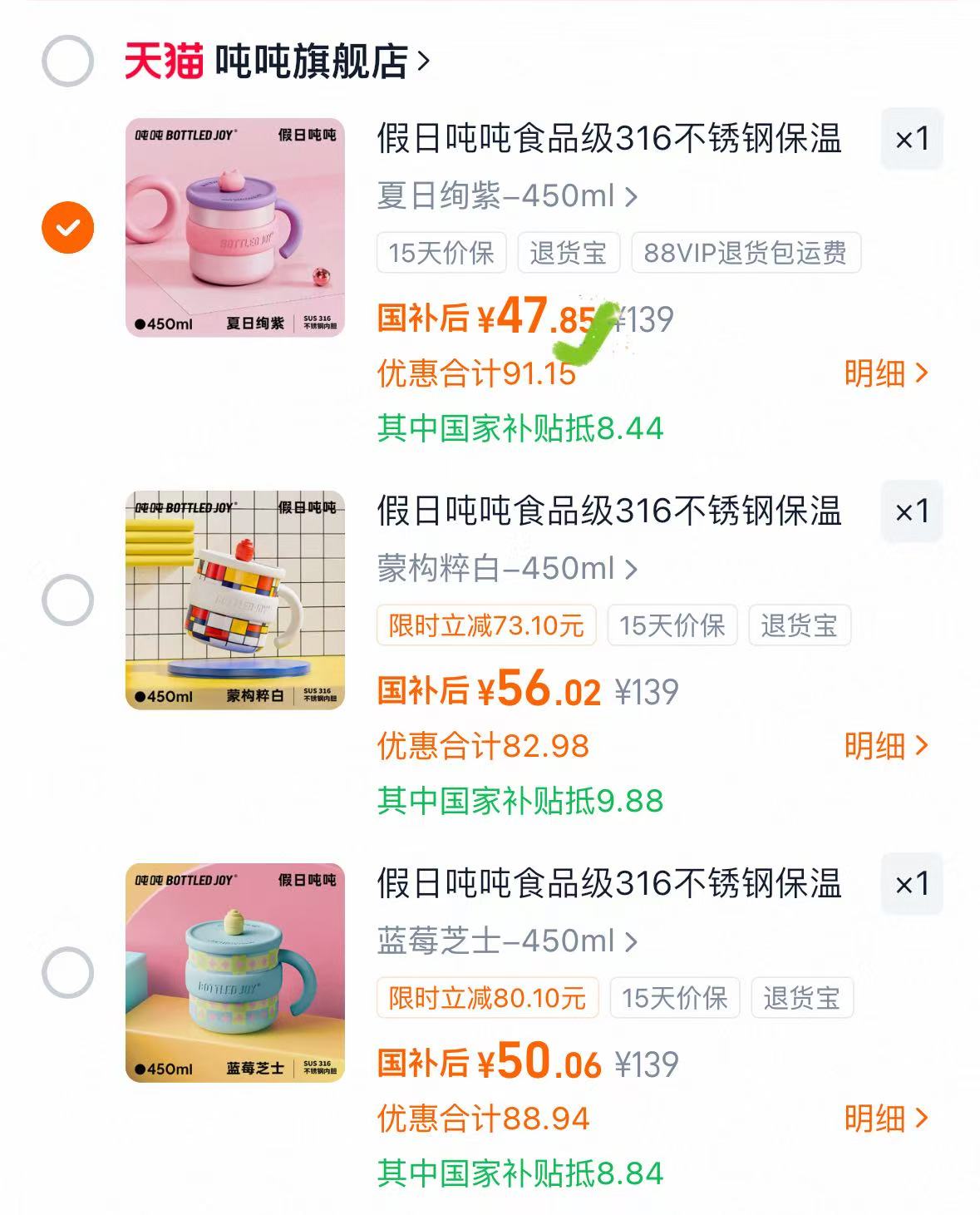Open SKU selector 蒙构粹白-450ml
This screenshot has height=1215, width=980.
(x=503, y=570)
